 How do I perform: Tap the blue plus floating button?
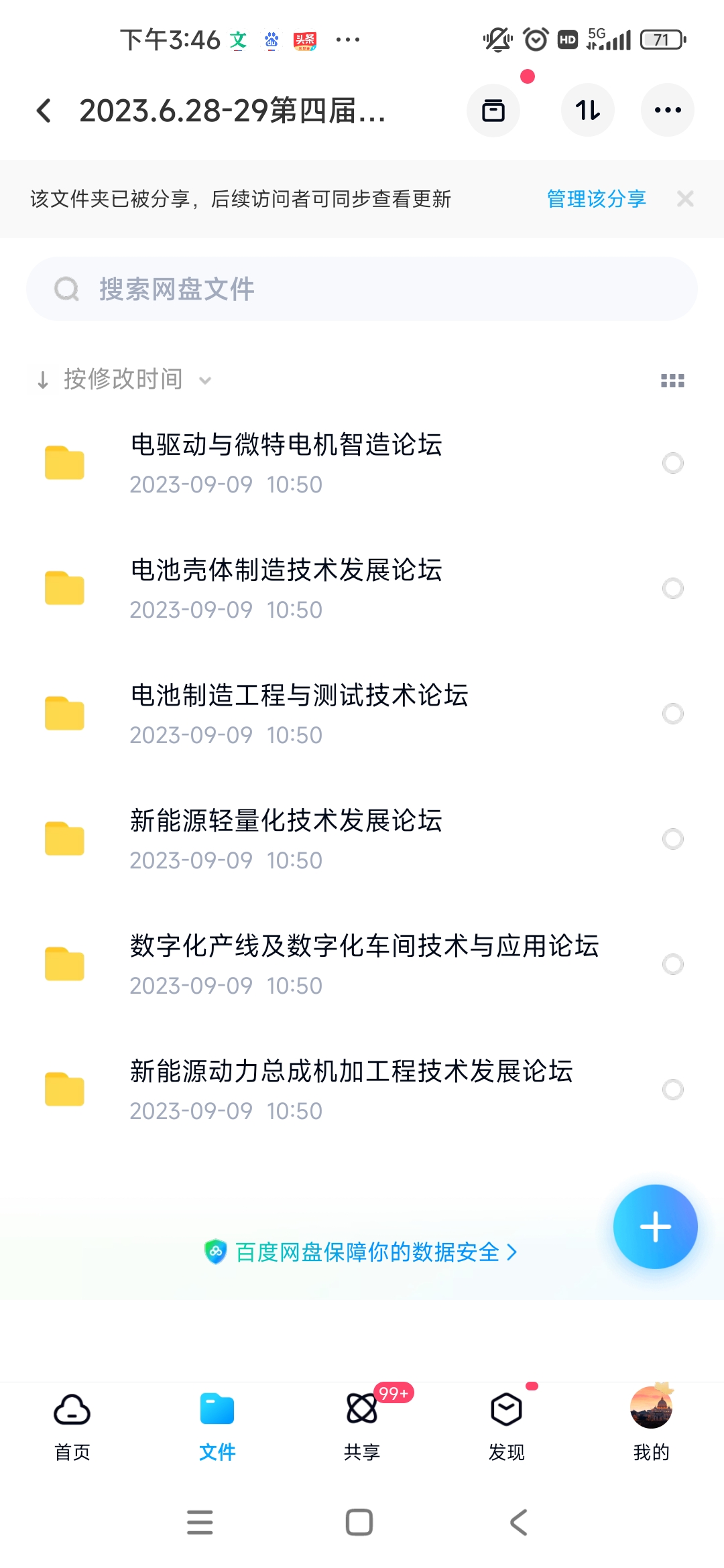click(655, 1226)
